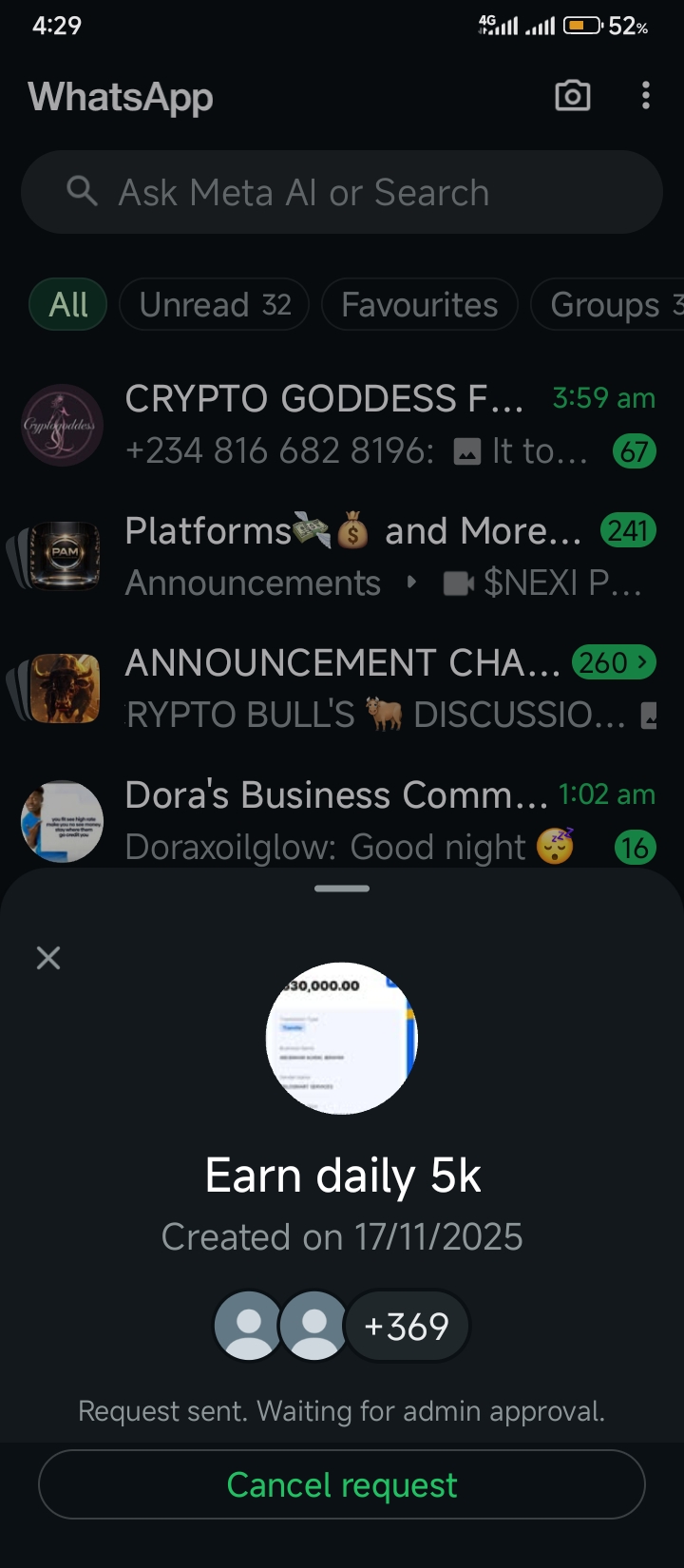Open the overflow menu

[x=646, y=95]
